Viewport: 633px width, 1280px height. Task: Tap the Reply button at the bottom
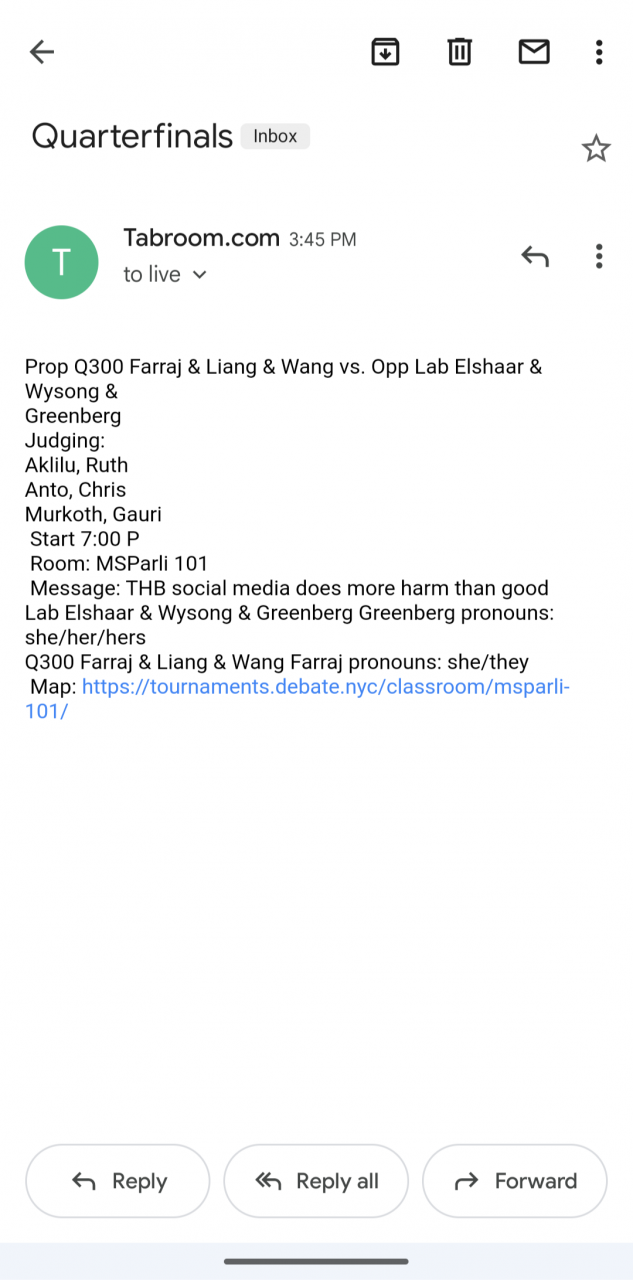118,1181
